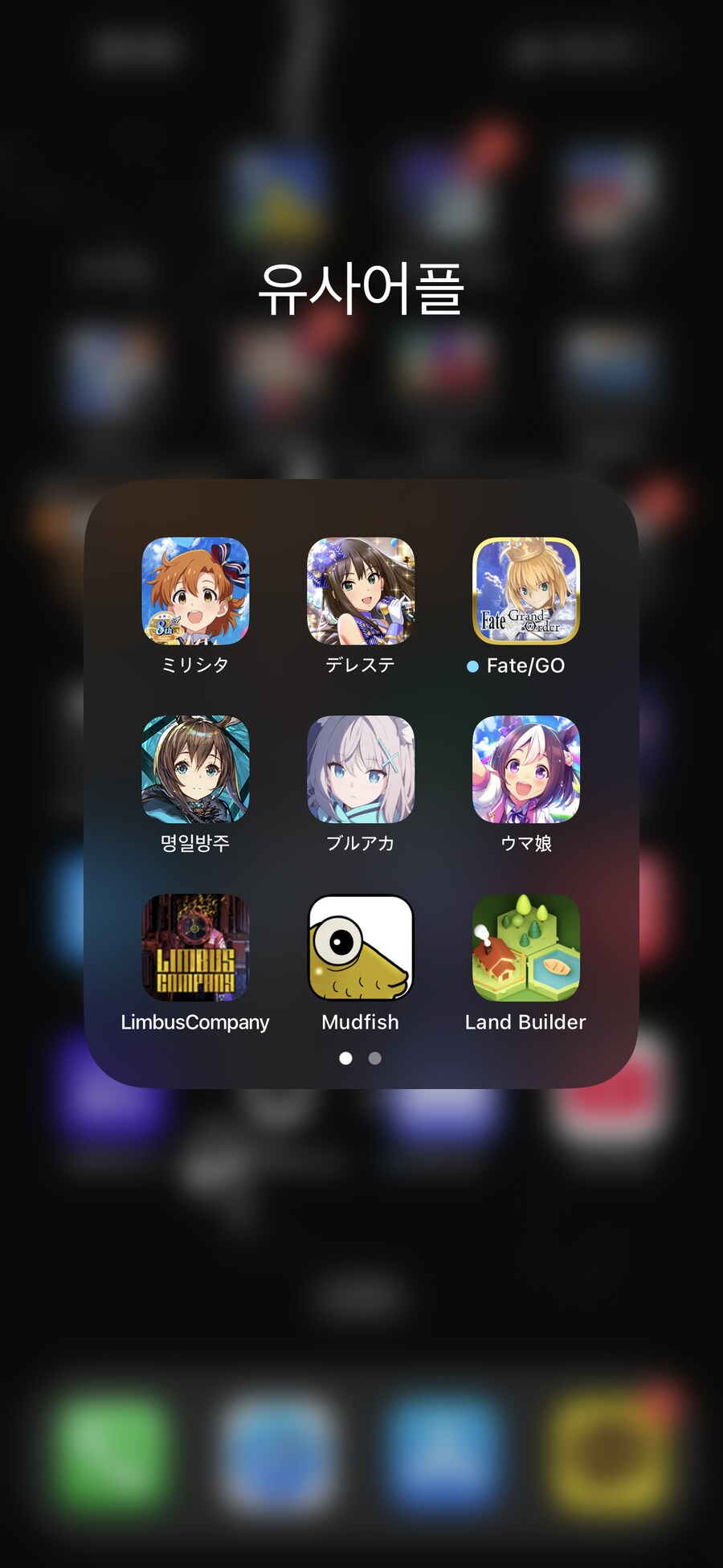The image size is (723, 1568).
Task: Open Fate/GO app
Action: (x=526, y=591)
